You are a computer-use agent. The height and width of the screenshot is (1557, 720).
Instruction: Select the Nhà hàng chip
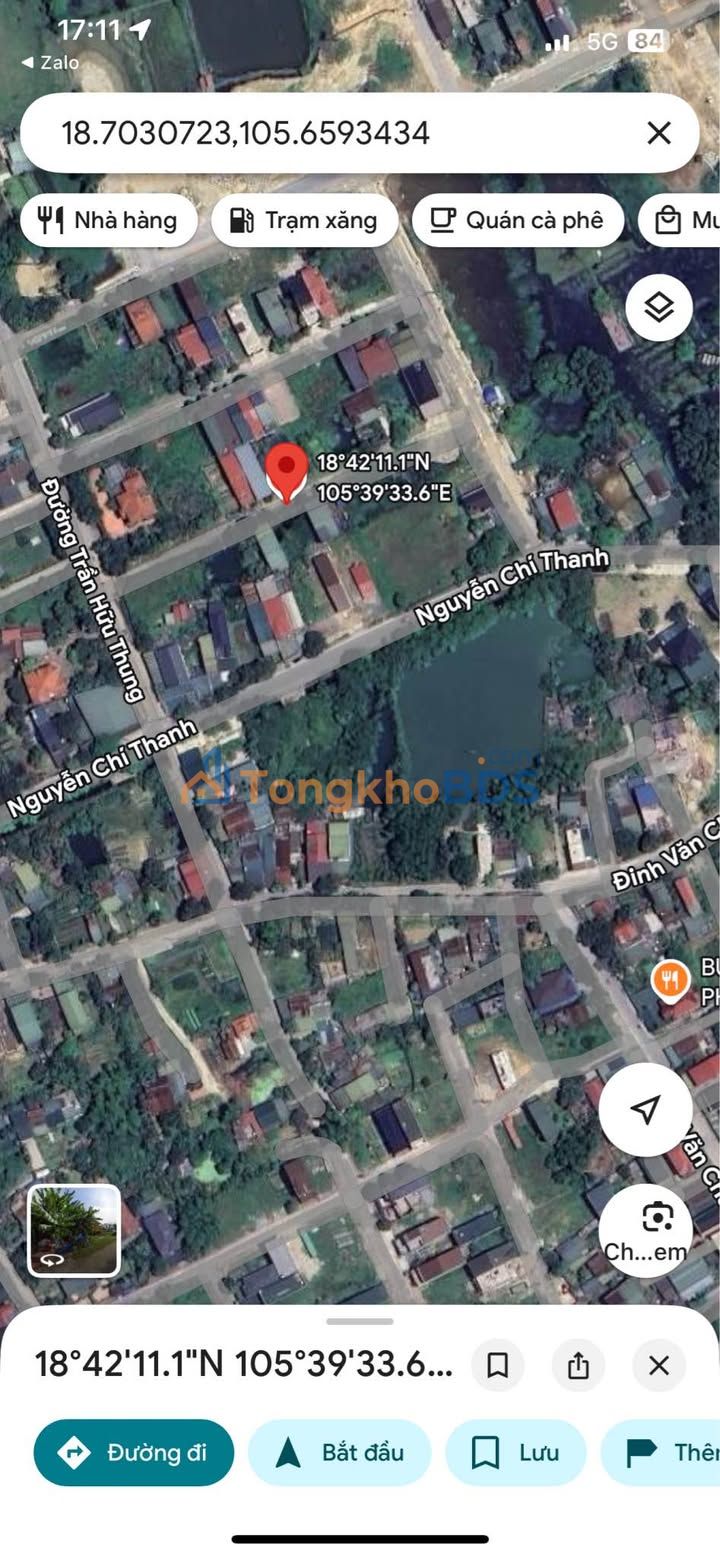[108, 220]
